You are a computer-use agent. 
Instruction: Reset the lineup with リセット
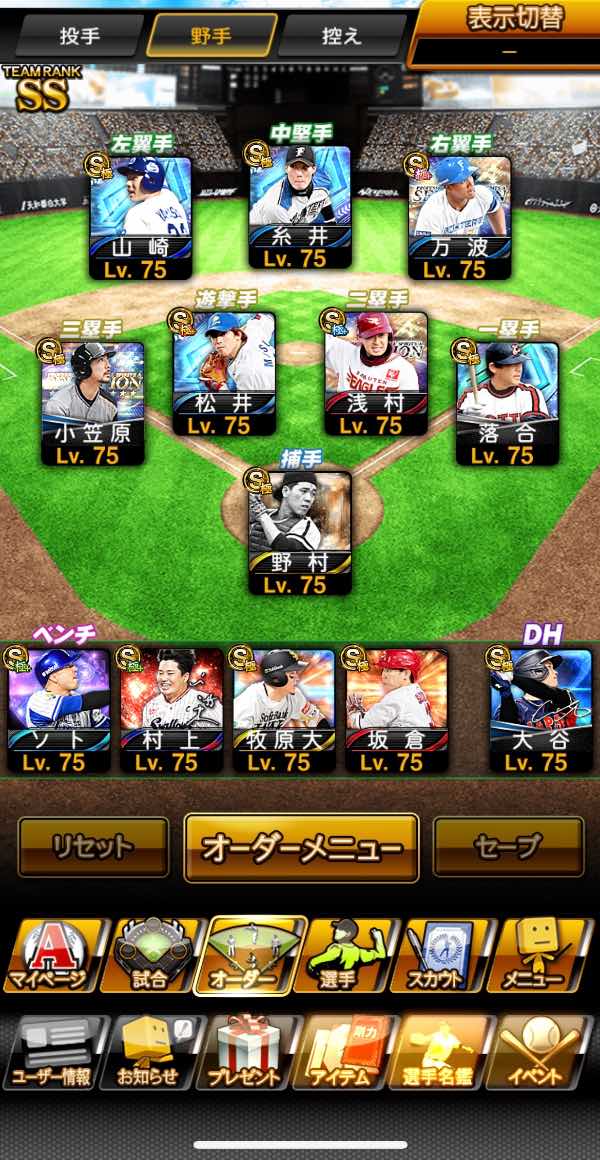[x=93, y=847]
